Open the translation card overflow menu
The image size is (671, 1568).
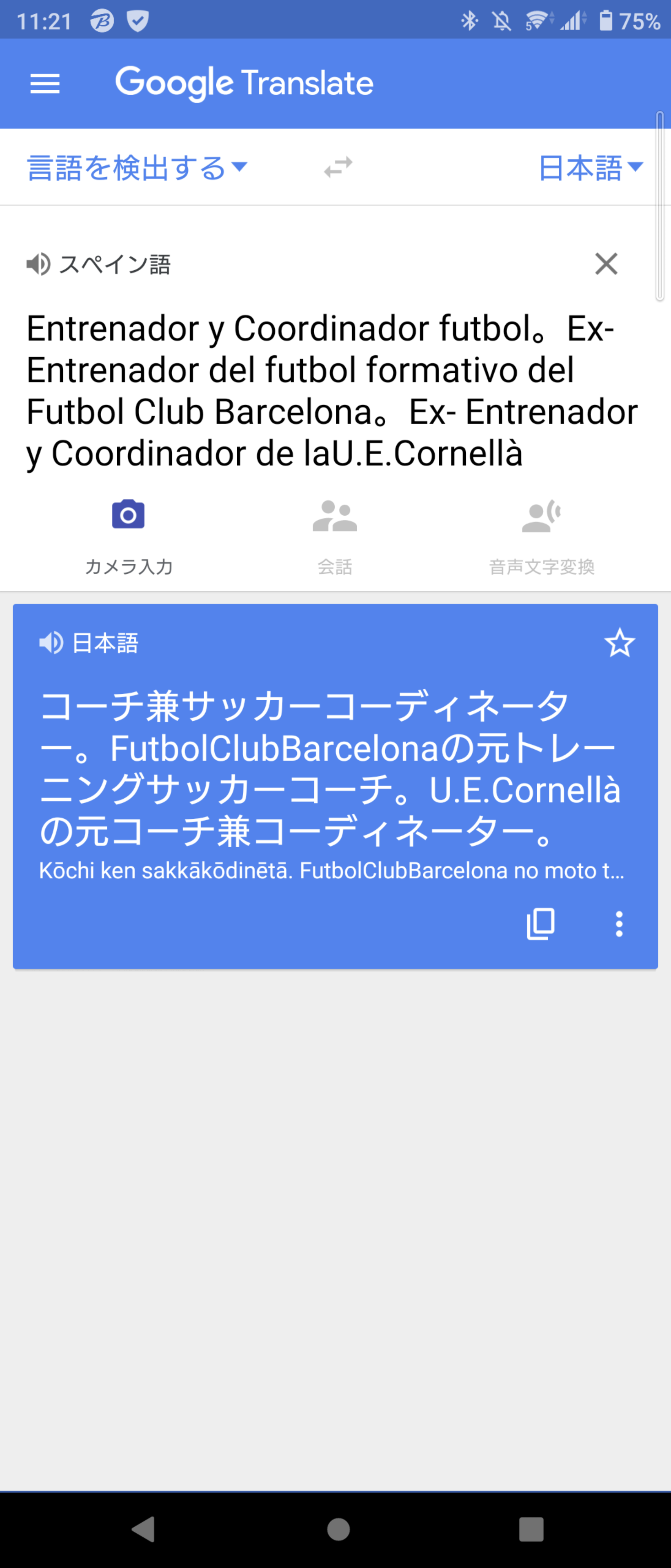619,924
